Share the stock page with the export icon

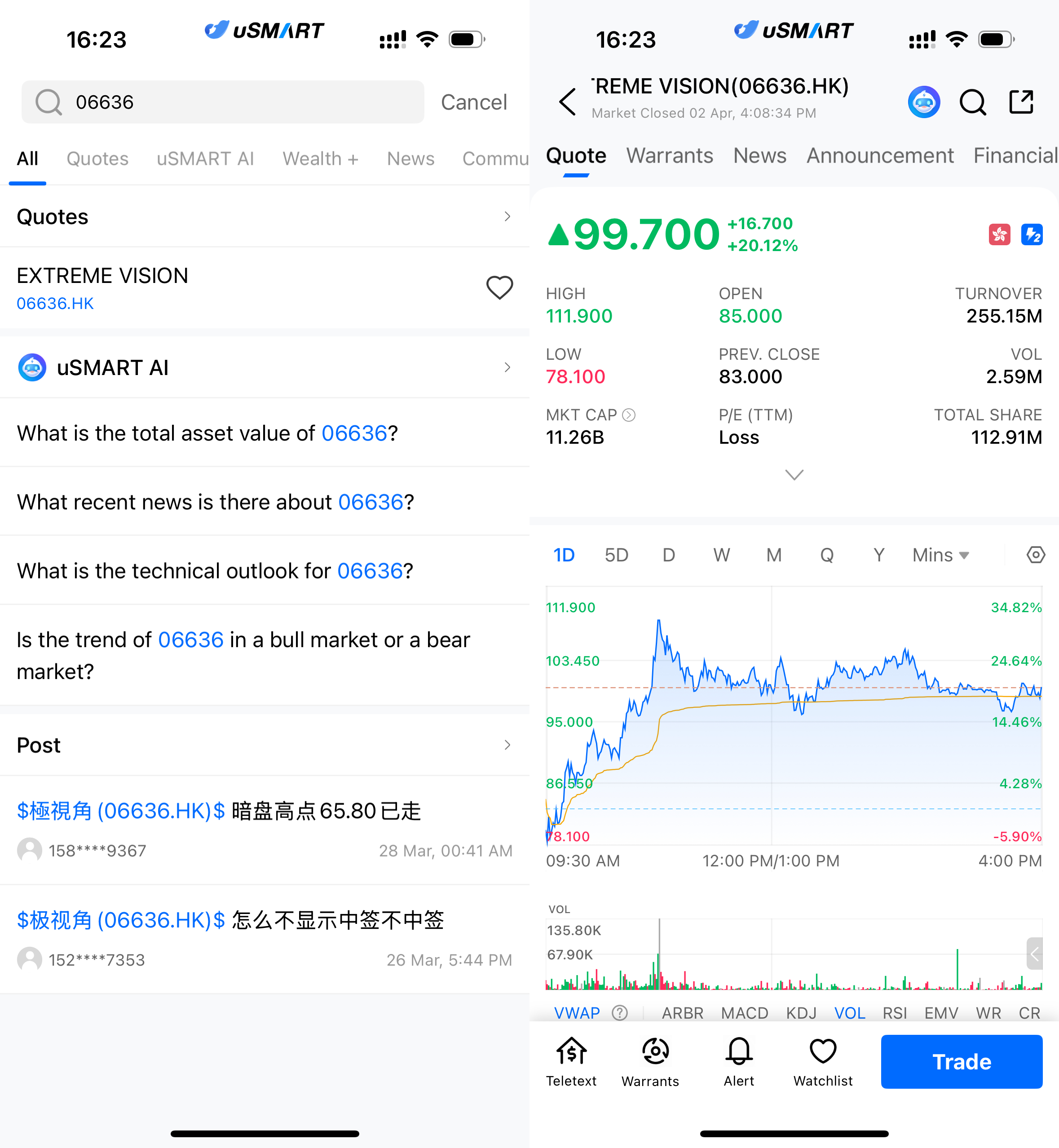[x=1021, y=102]
